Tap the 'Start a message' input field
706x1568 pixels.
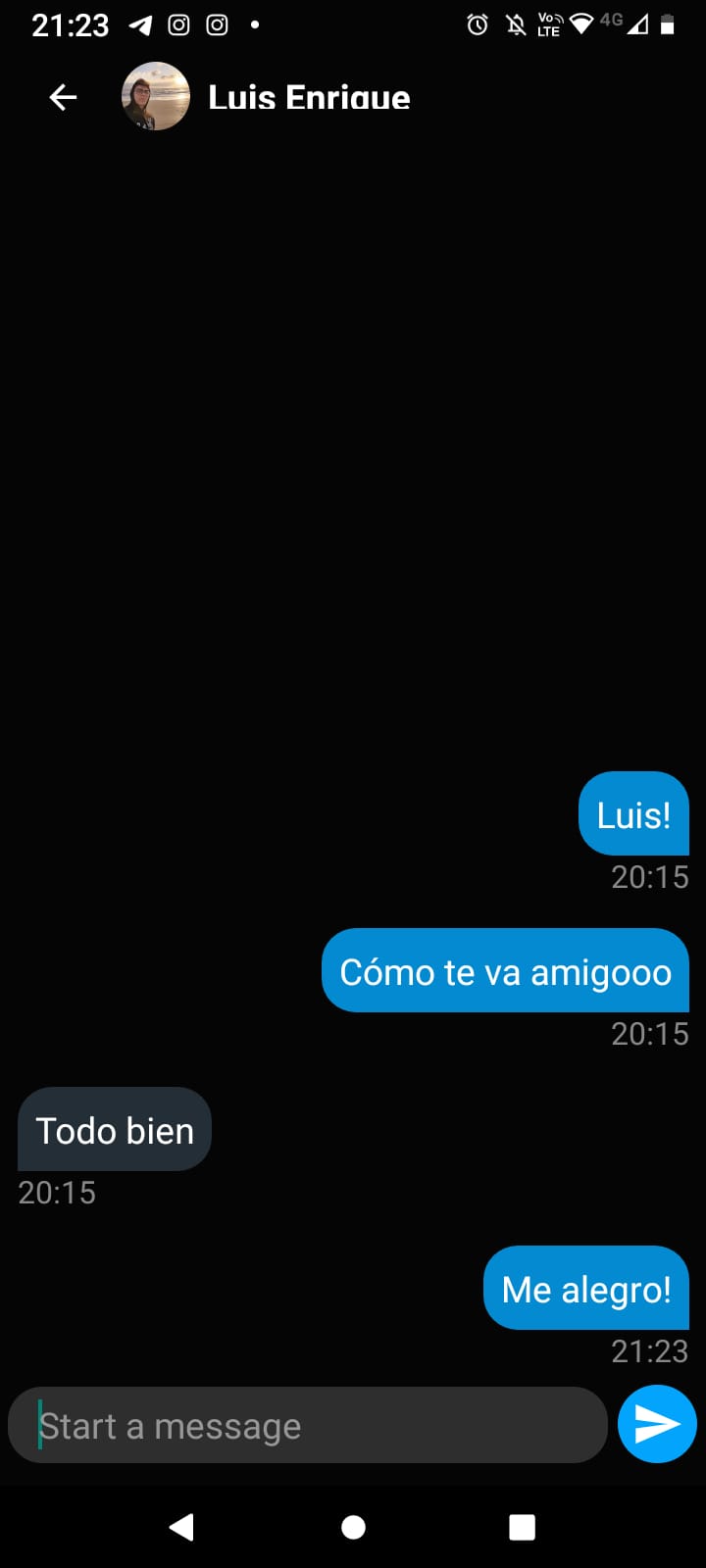(x=307, y=1424)
